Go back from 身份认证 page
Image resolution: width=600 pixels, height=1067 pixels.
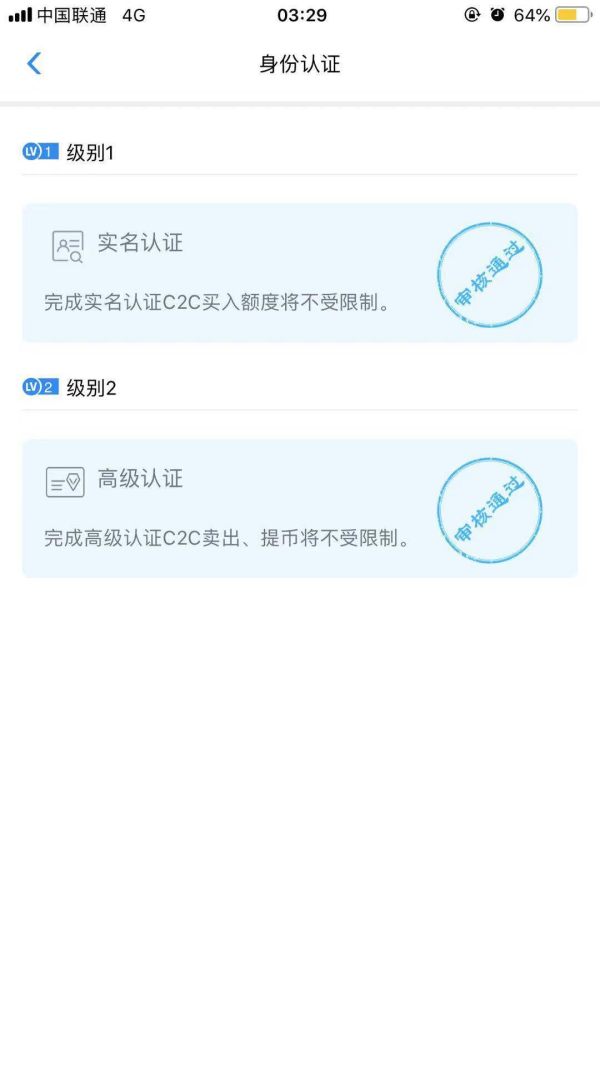34,64
